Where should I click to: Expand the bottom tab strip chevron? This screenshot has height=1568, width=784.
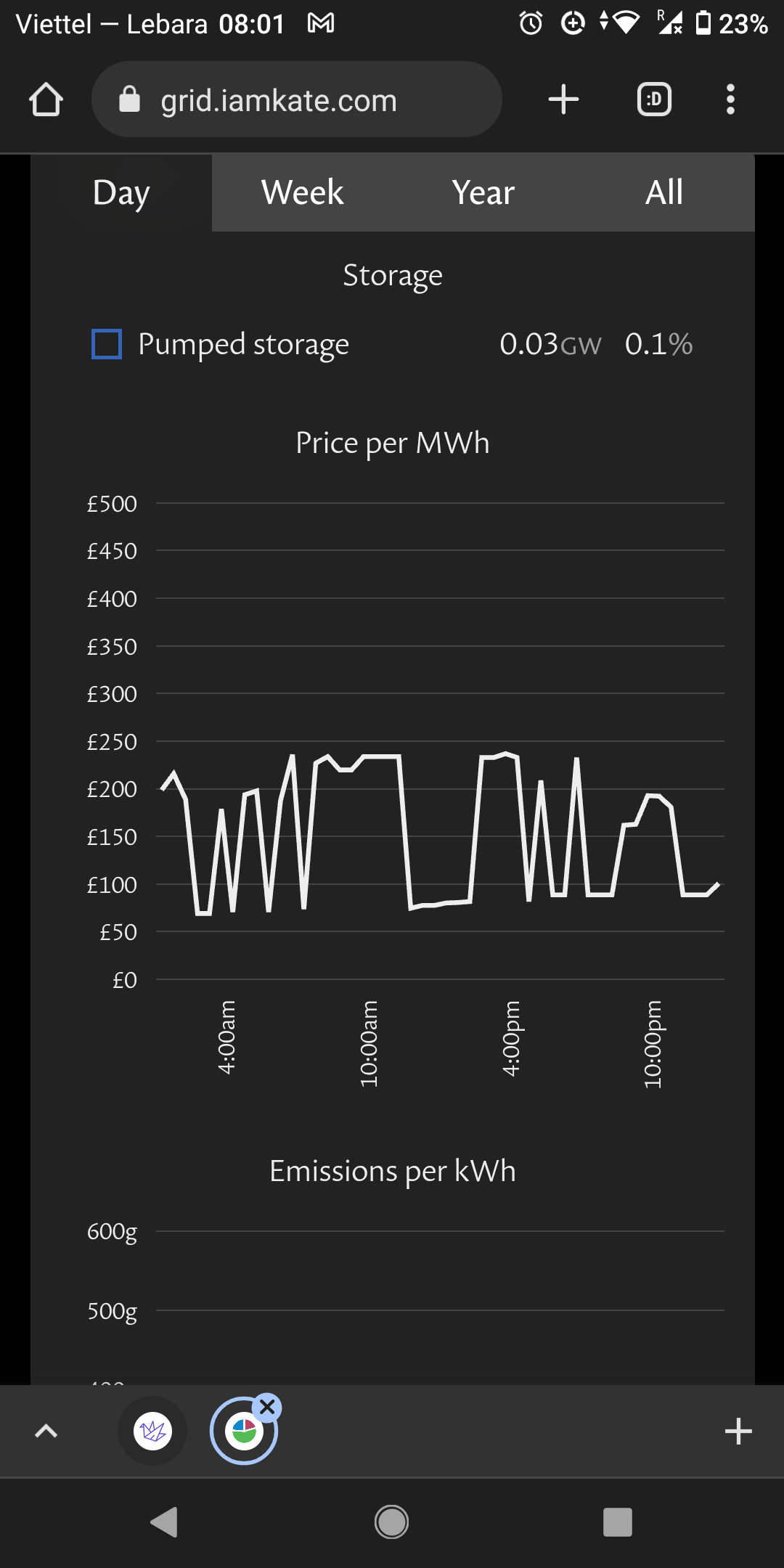tap(46, 1432)
